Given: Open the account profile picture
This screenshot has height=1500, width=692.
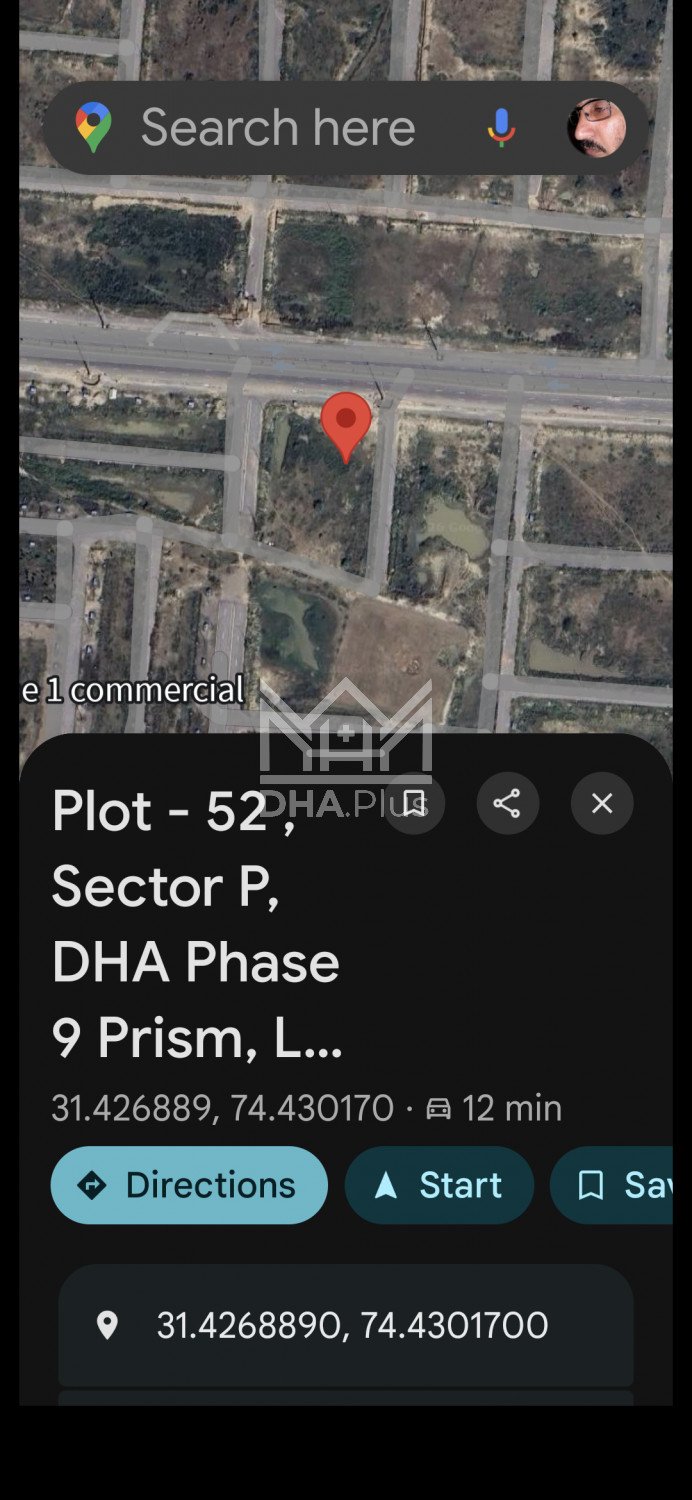Looking at the screenshot, I should pos(596,128).
